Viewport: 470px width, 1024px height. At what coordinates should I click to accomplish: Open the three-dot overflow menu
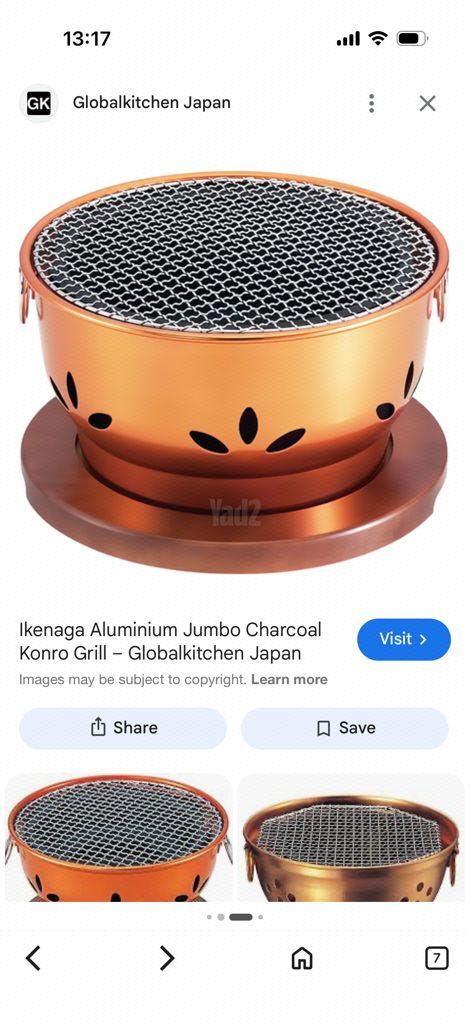371,103
